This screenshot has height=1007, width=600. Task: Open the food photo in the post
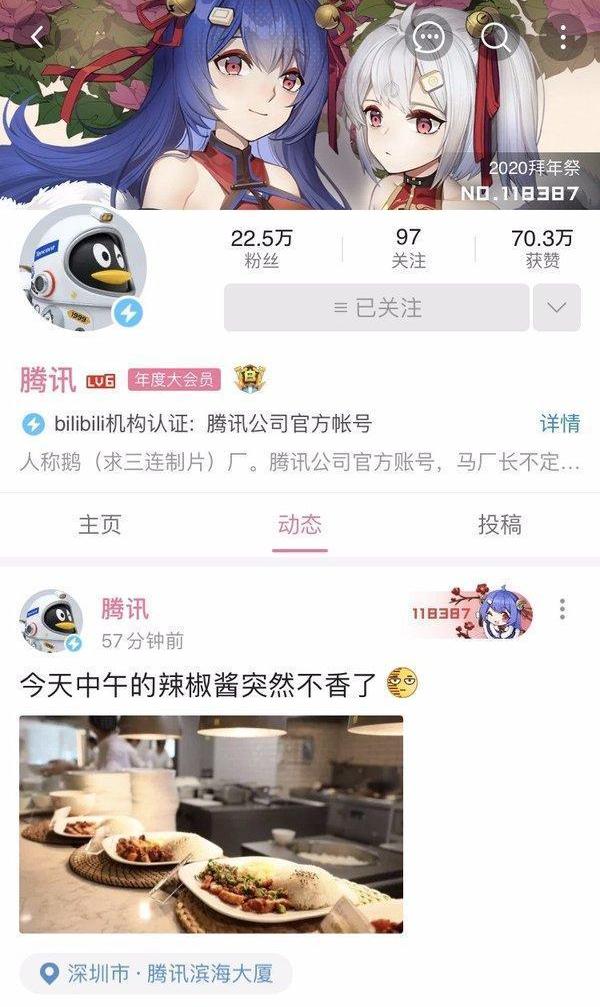211,824
